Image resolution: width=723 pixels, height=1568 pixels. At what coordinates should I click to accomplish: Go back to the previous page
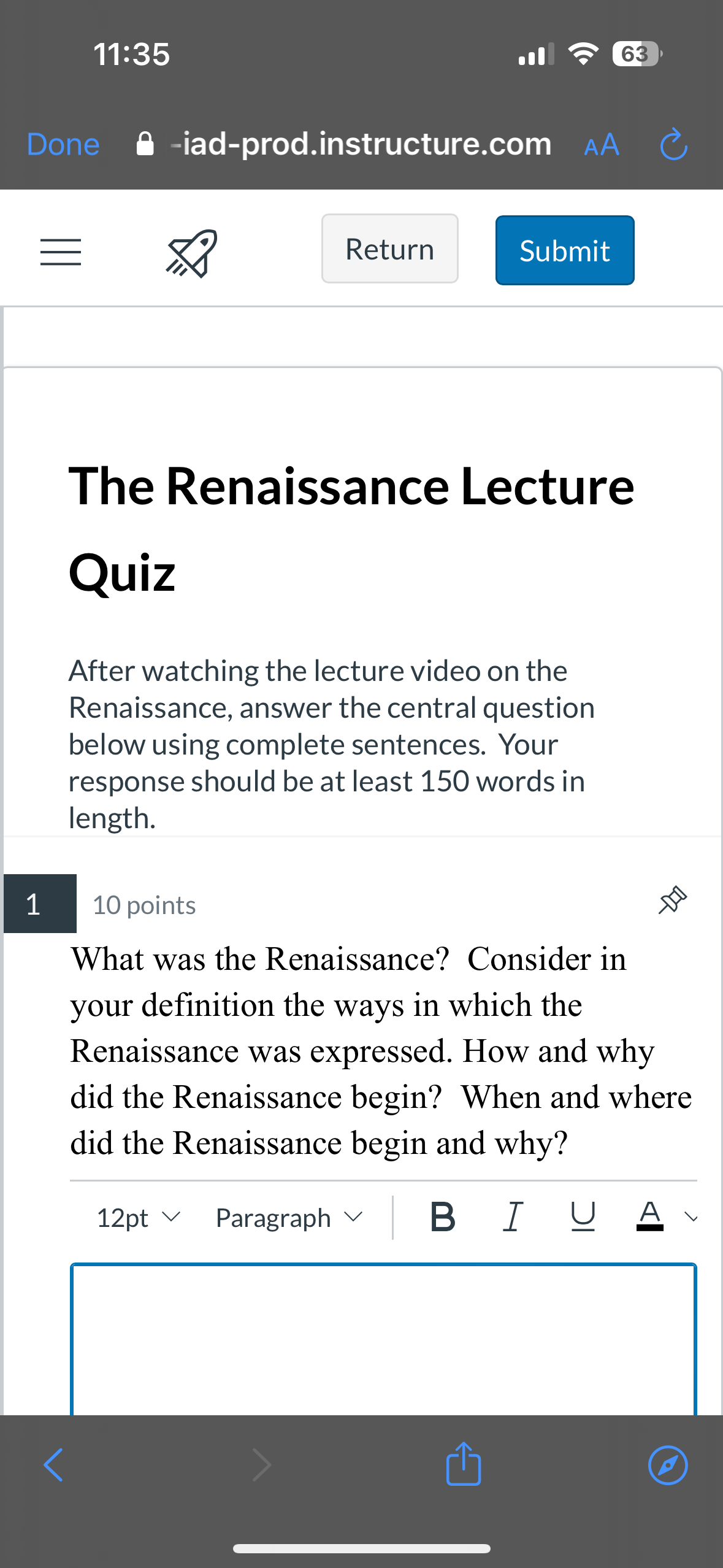pyautogui.click(x=53, y=1465)
